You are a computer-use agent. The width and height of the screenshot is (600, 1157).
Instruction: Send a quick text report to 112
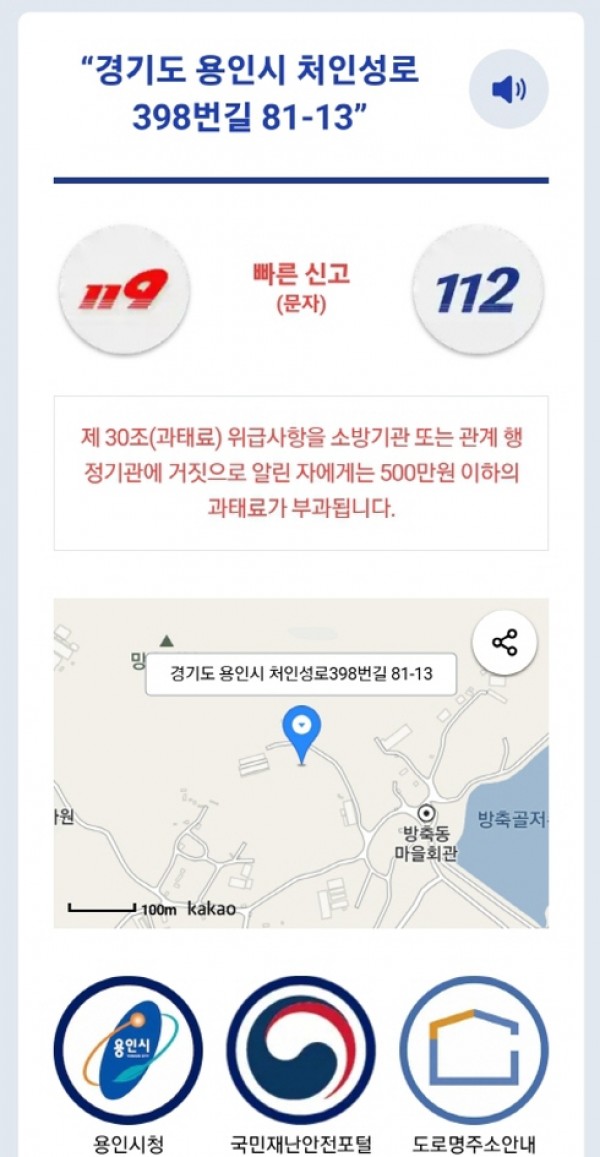tap(478, 290)
